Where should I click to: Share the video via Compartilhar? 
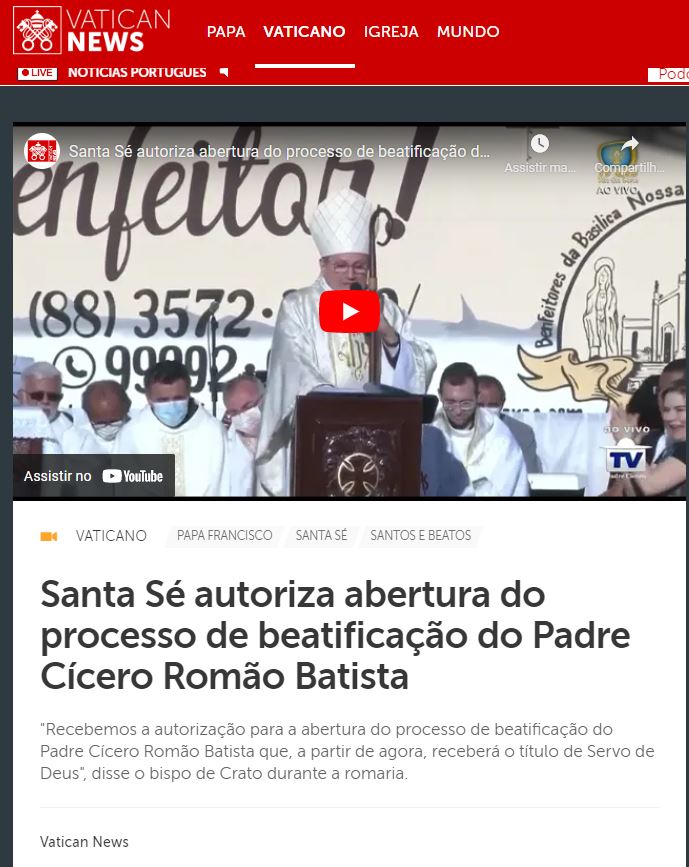[628, 152]
